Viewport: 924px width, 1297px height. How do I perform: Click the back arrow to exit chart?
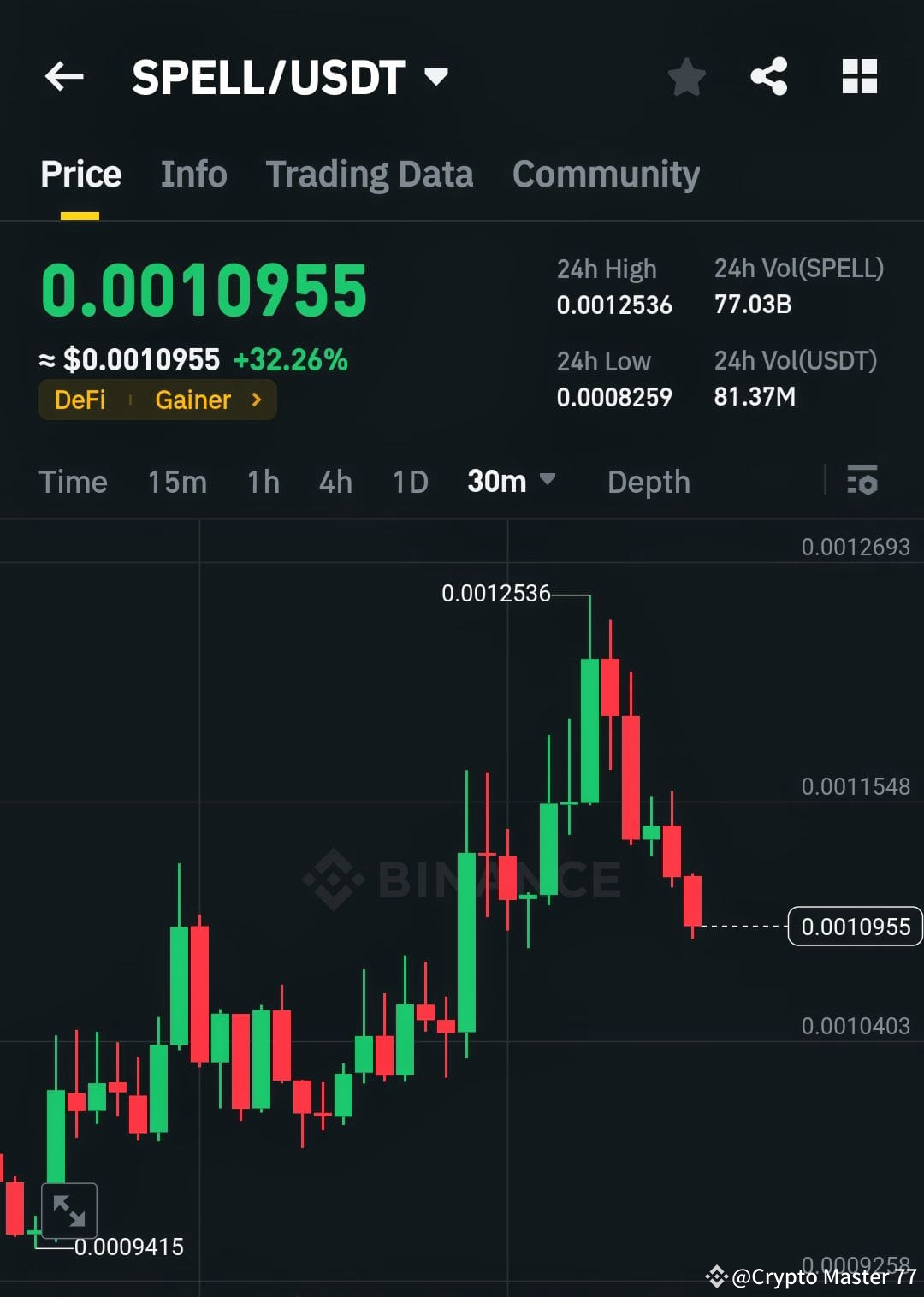coord(64,77)
